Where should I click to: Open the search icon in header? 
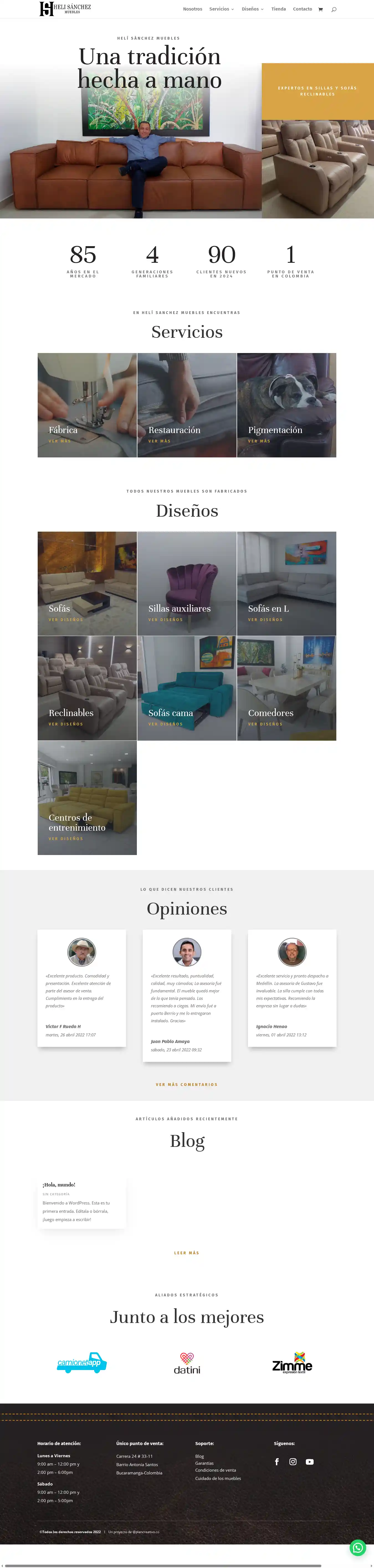(333, 9)
